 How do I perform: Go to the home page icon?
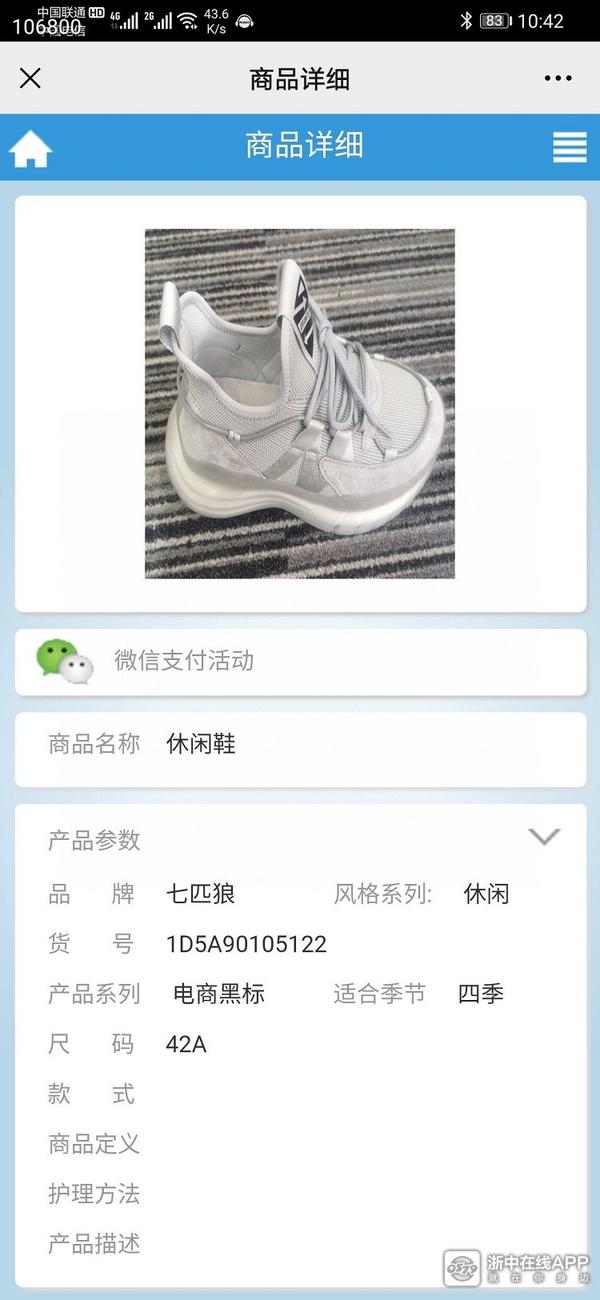click(x=31, y=148)
